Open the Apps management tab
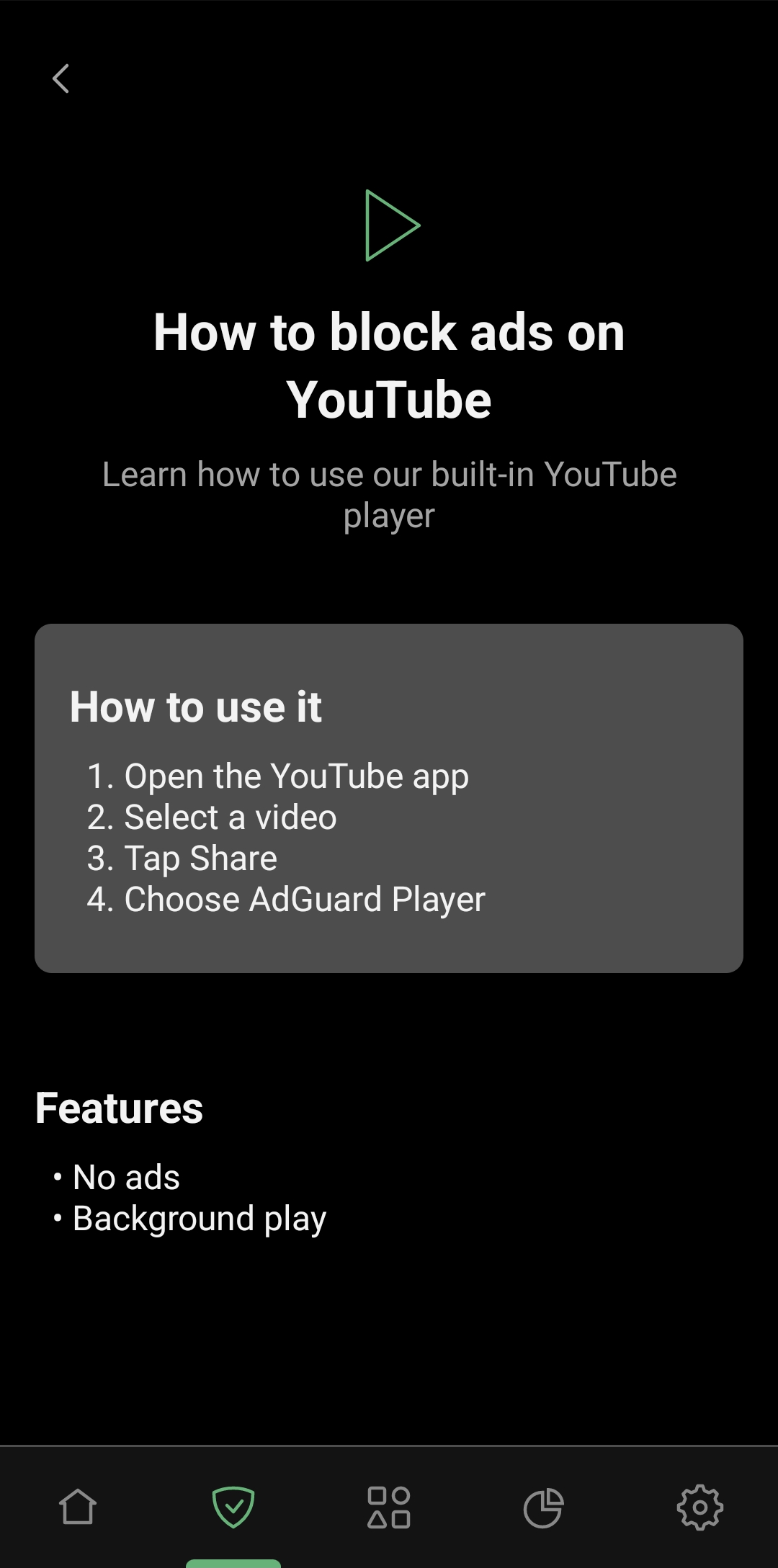778x1568 pixels. tap(389, 1507)
